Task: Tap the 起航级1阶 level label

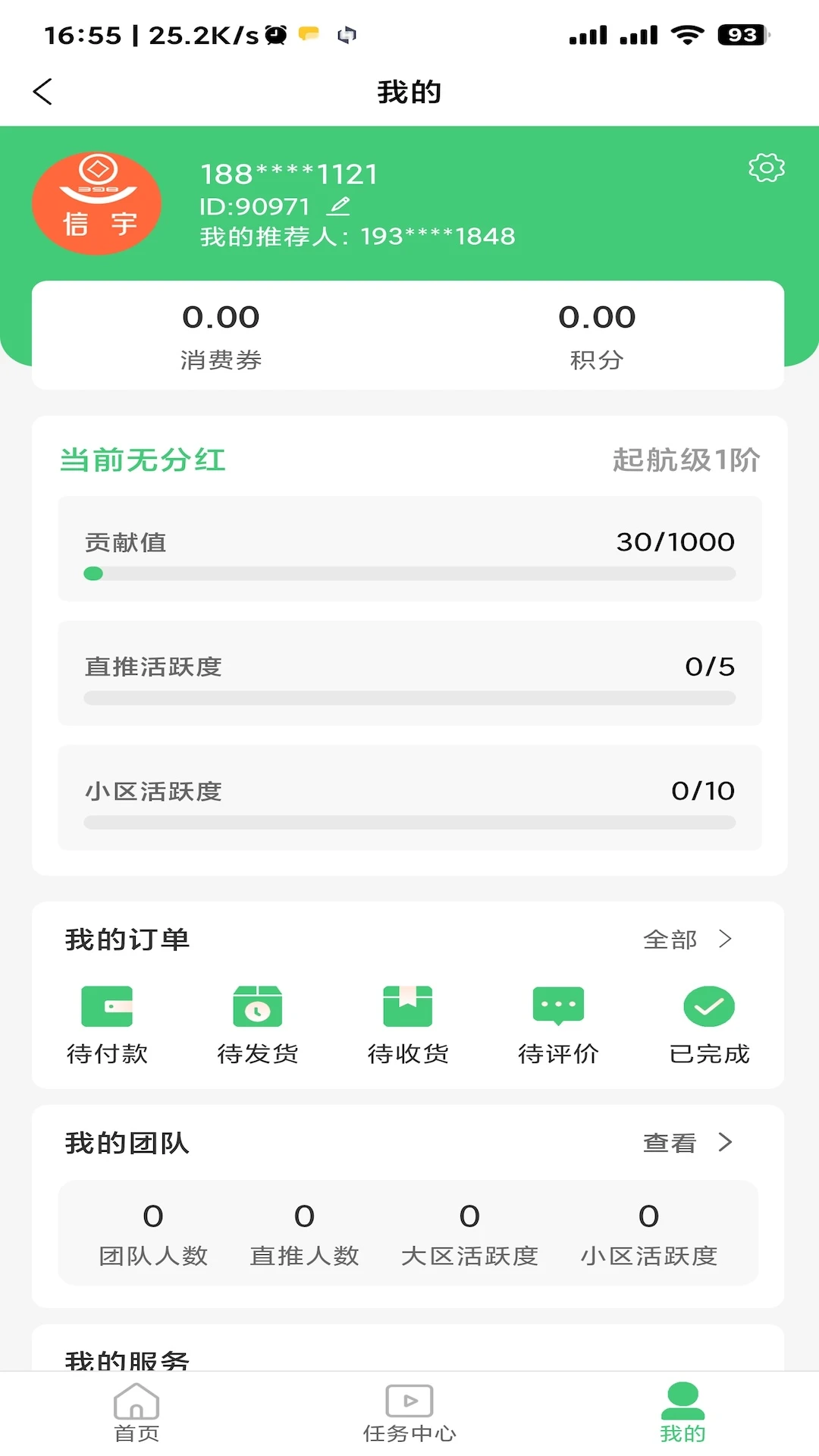Action: coord(687,459)
